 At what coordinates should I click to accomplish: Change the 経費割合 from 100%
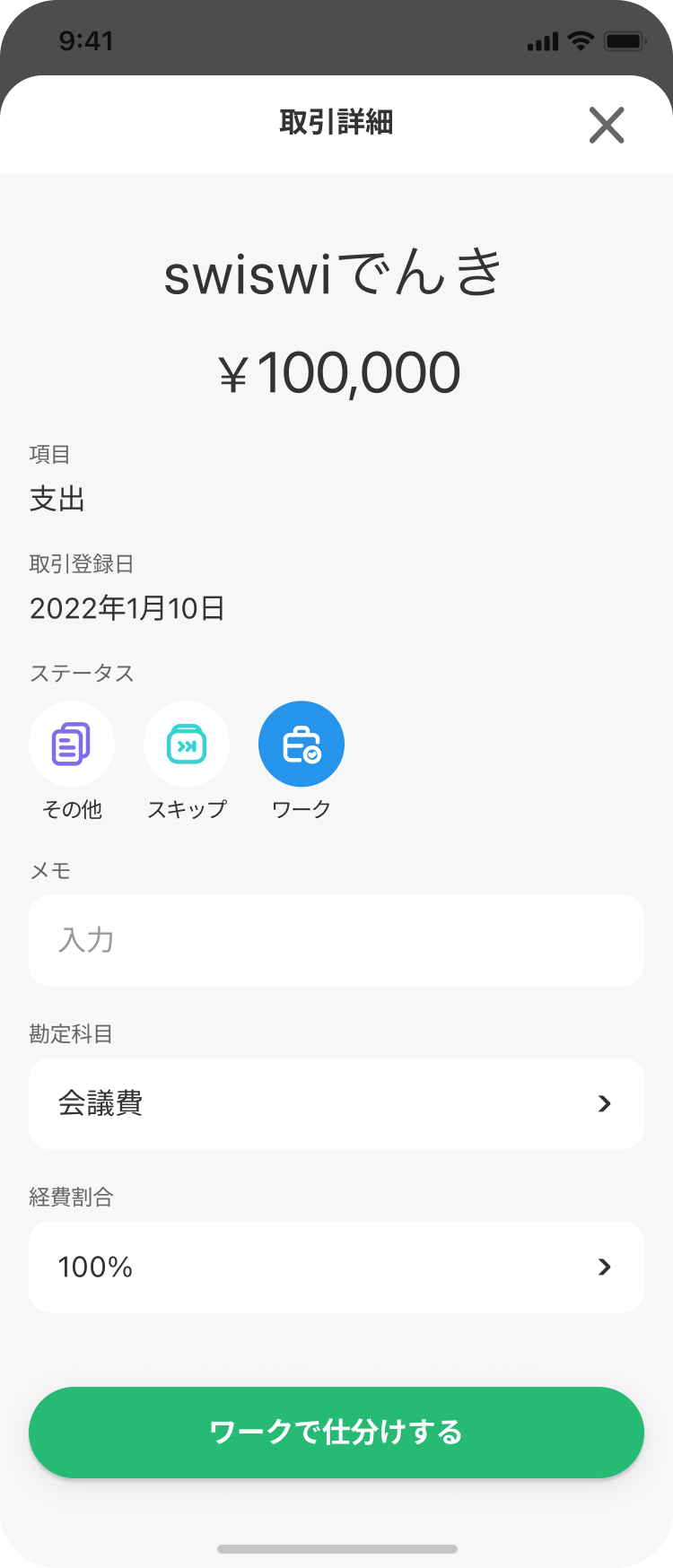(336, 1267)
